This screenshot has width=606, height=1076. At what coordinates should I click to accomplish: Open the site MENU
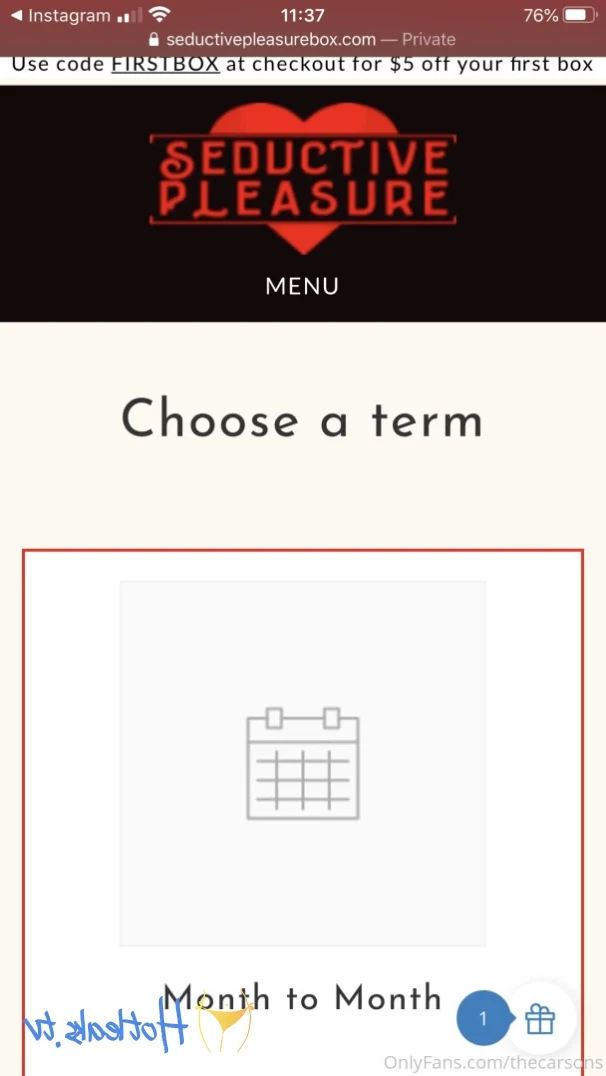[302, 286]
